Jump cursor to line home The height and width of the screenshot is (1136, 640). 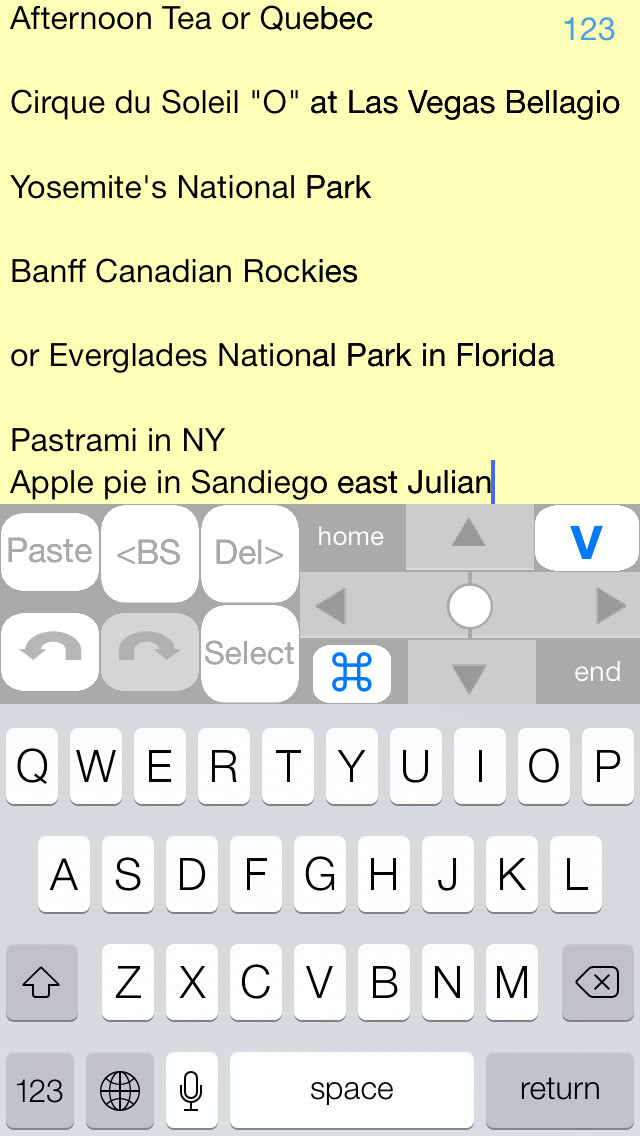[x=351, y=537]
